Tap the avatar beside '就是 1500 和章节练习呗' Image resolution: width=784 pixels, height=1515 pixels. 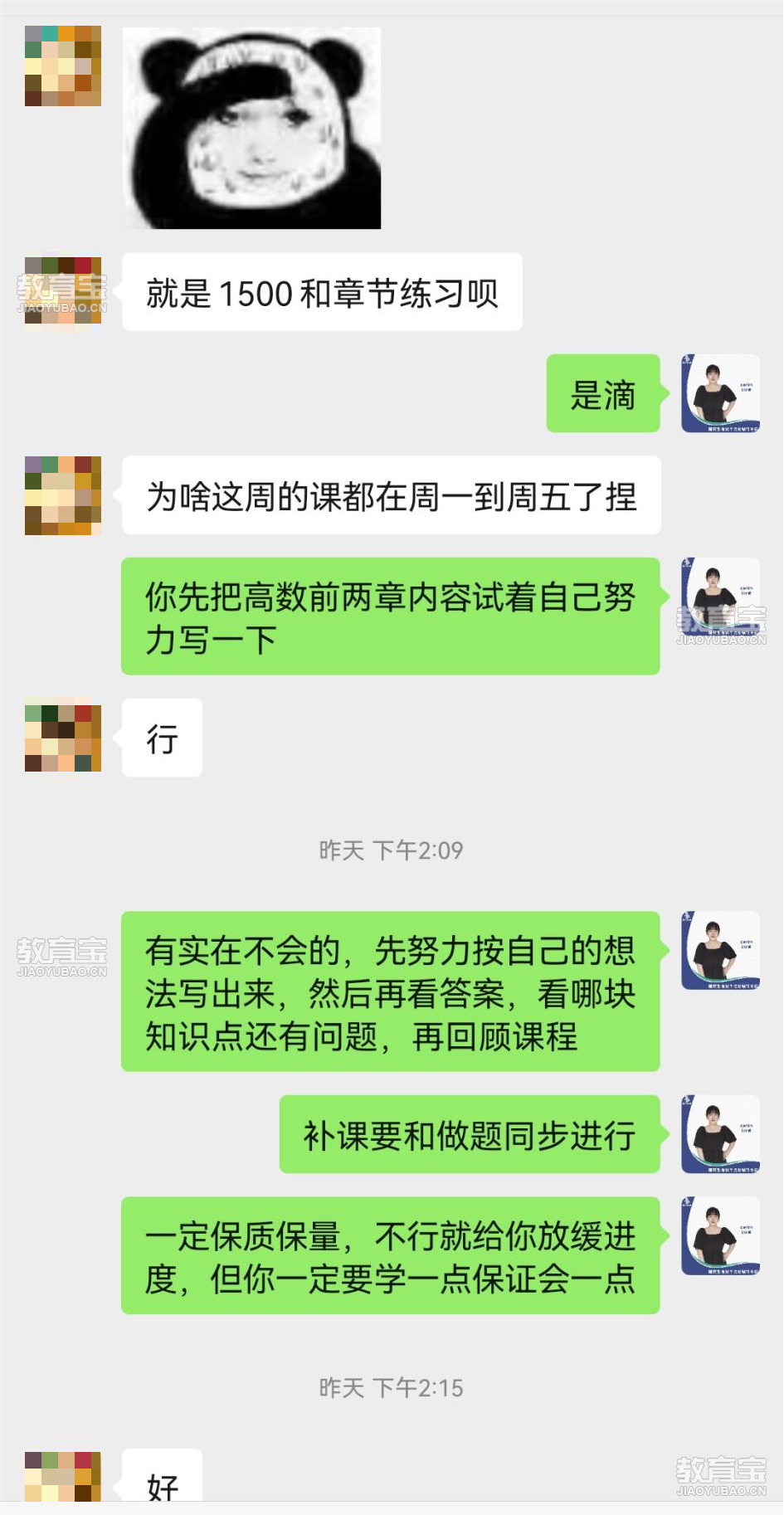coord(63,293)
